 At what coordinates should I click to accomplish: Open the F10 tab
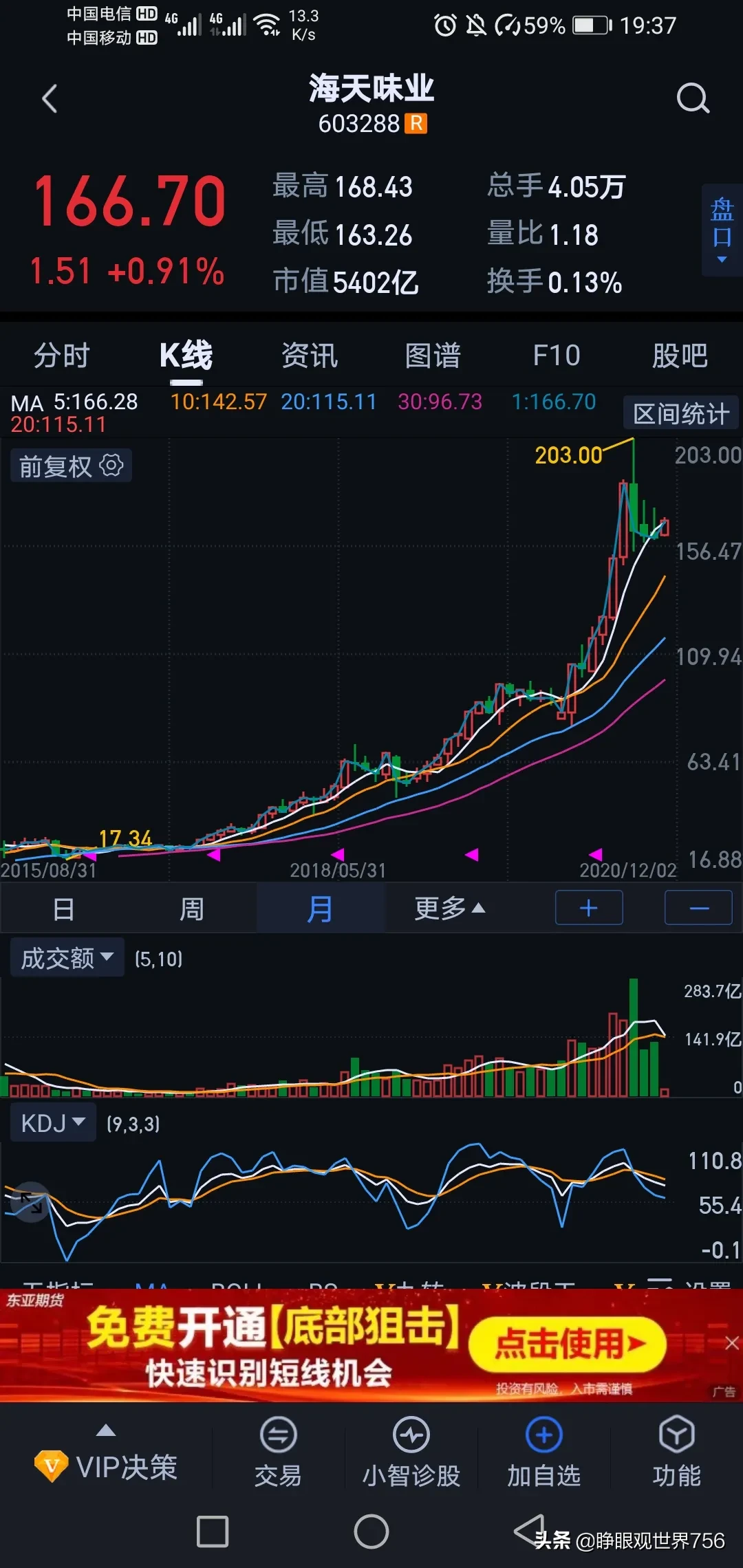tap(557, 356)
